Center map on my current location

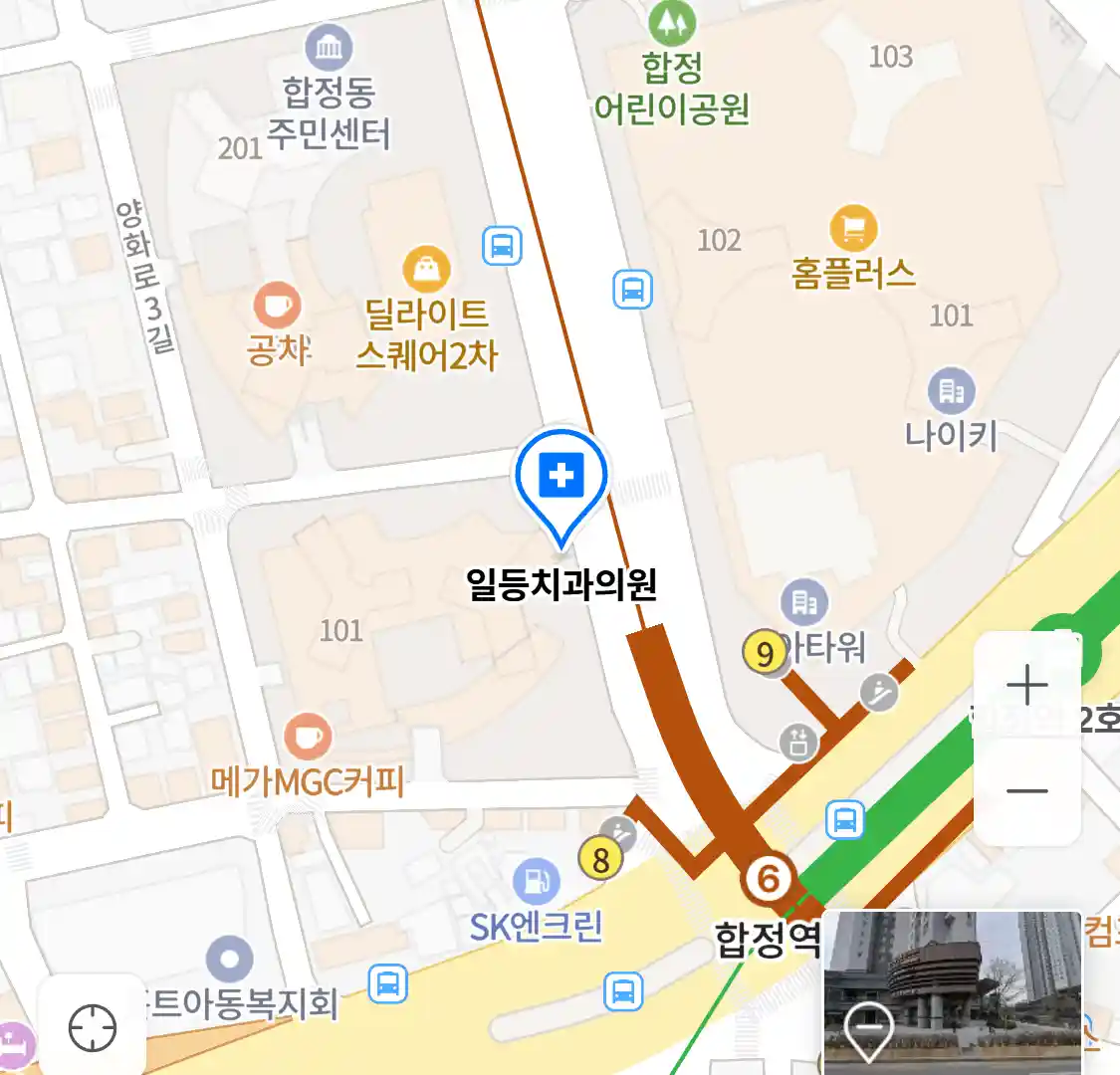pos(93,1027)
